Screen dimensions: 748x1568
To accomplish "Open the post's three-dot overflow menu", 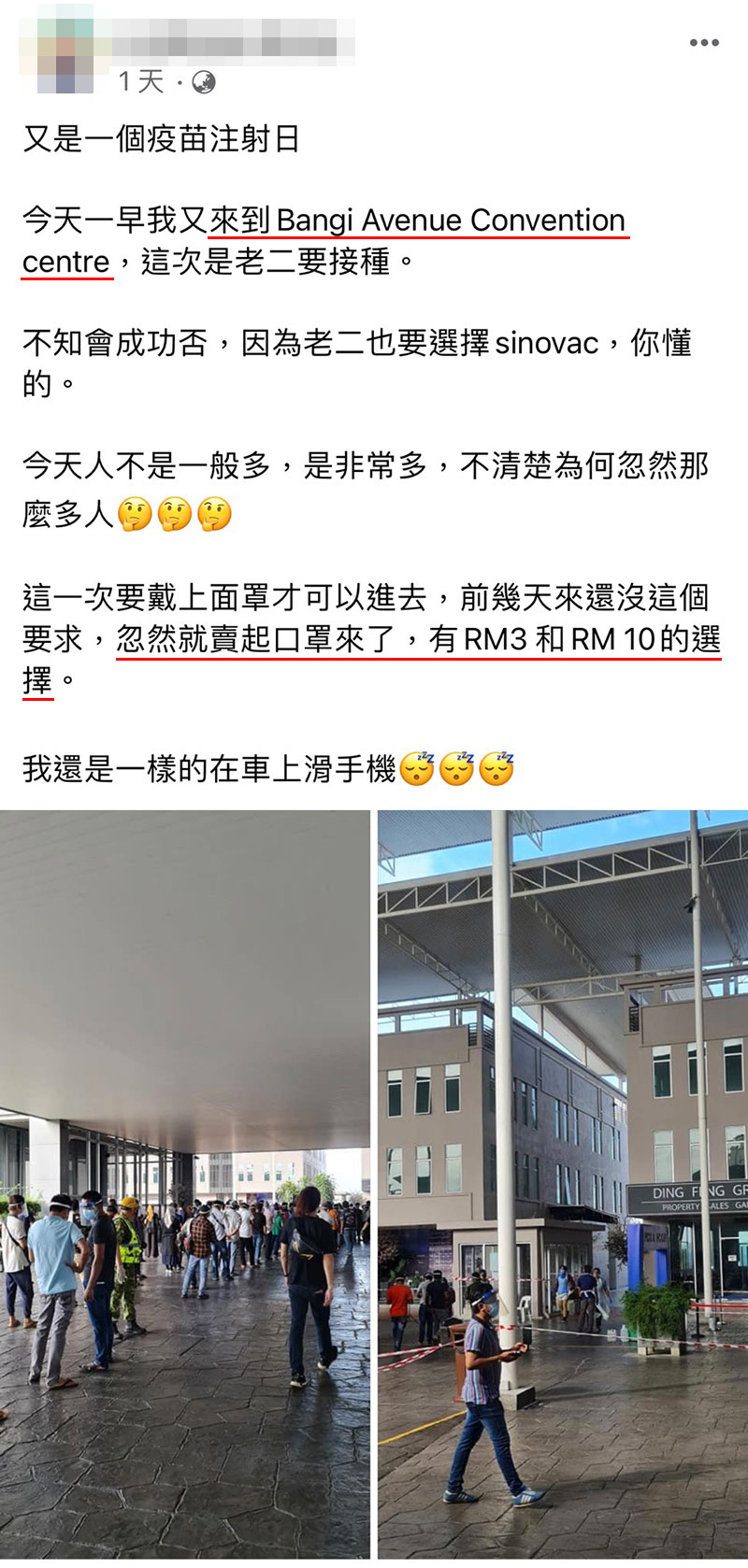I will click(x=703, y=43).
